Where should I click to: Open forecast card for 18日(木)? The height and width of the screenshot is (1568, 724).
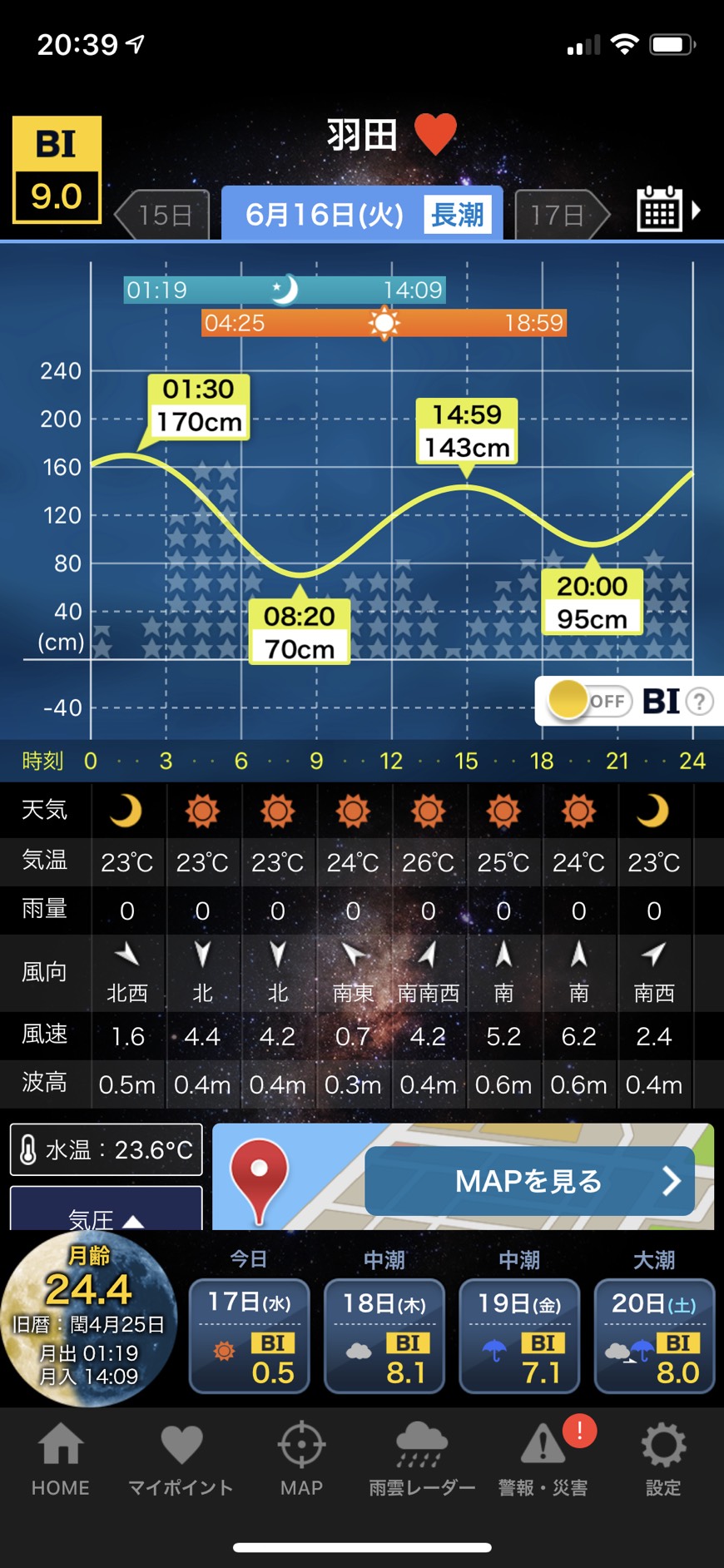(384, 1336)
